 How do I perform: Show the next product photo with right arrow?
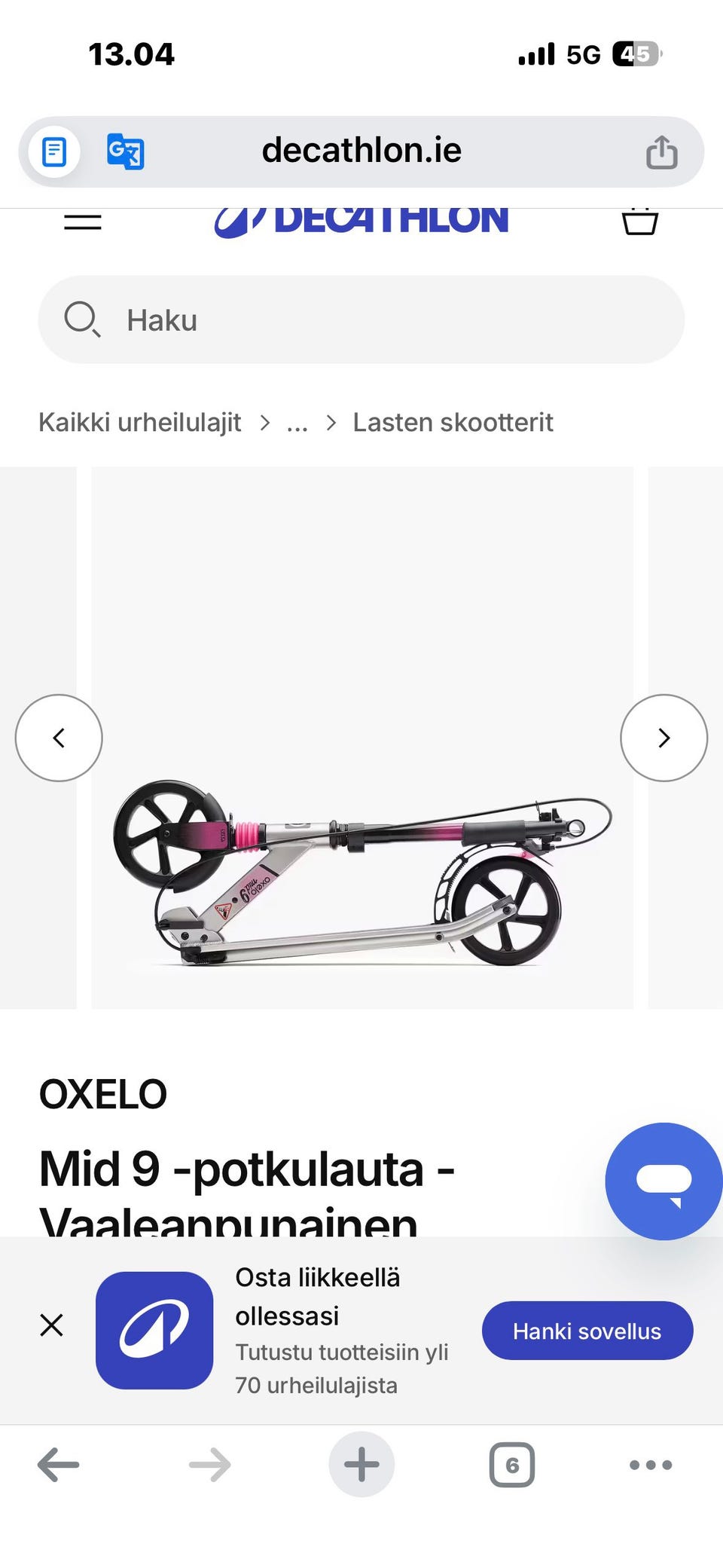664,738
